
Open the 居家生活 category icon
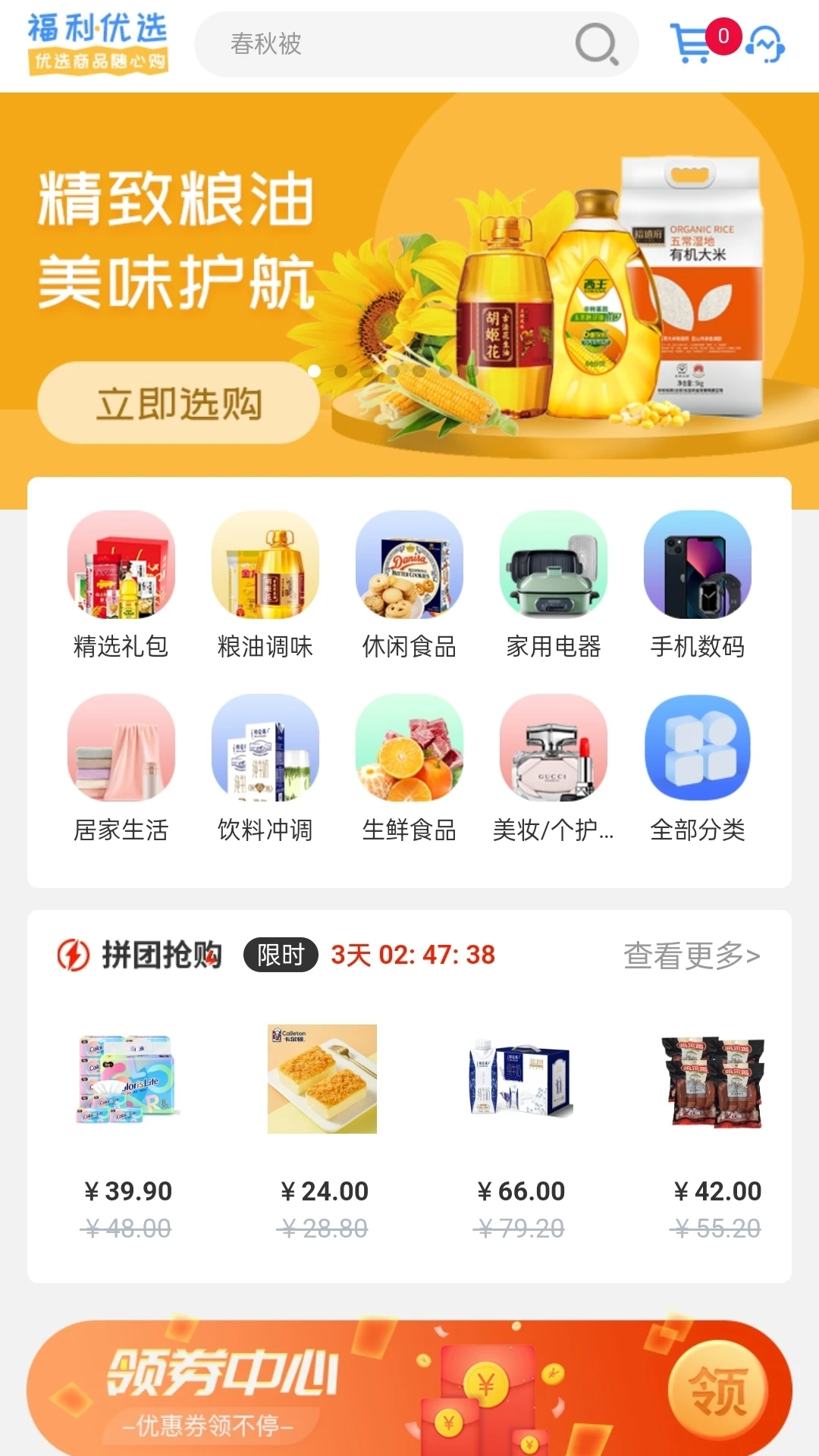tap(121, 751)
